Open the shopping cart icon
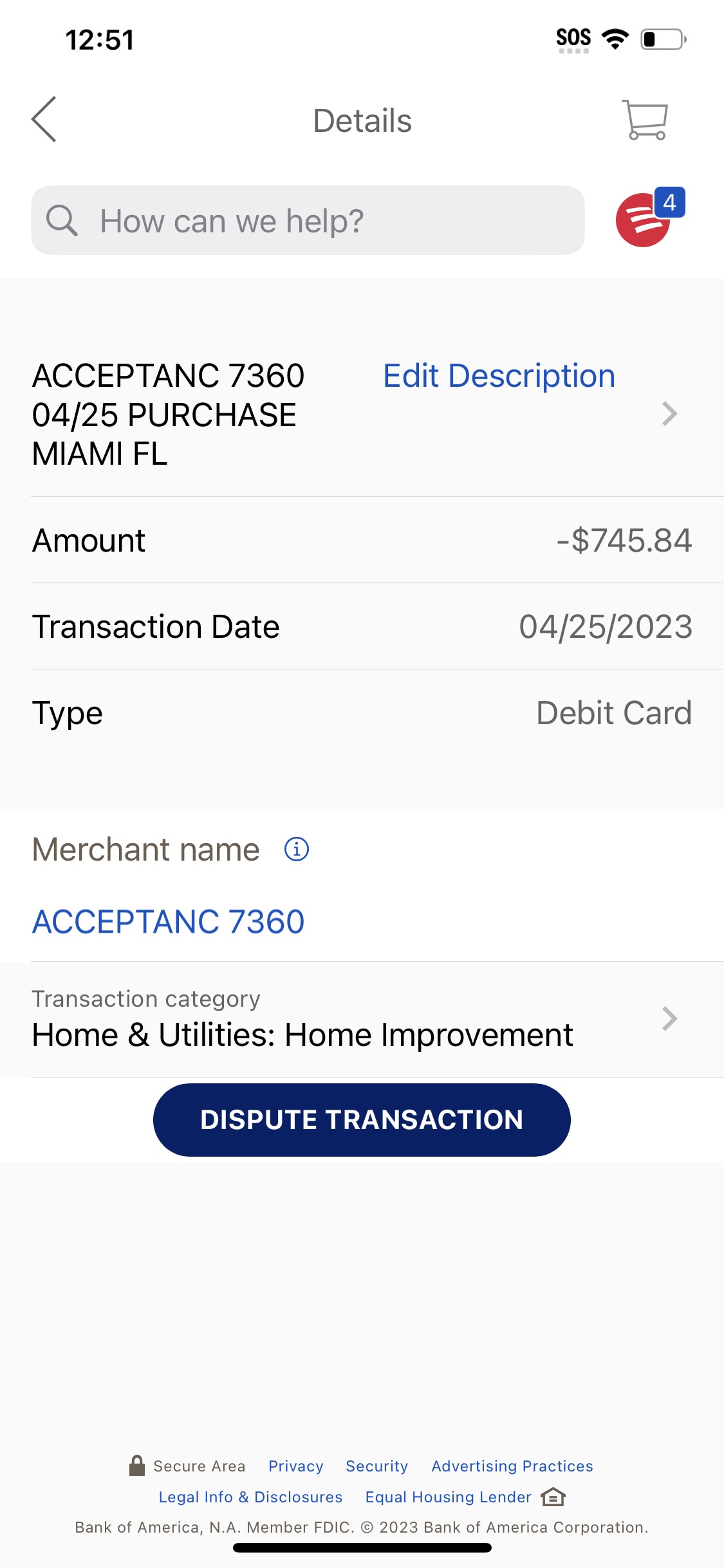Viewport: 724px width, 1568px height. click(x=644, y=120)
